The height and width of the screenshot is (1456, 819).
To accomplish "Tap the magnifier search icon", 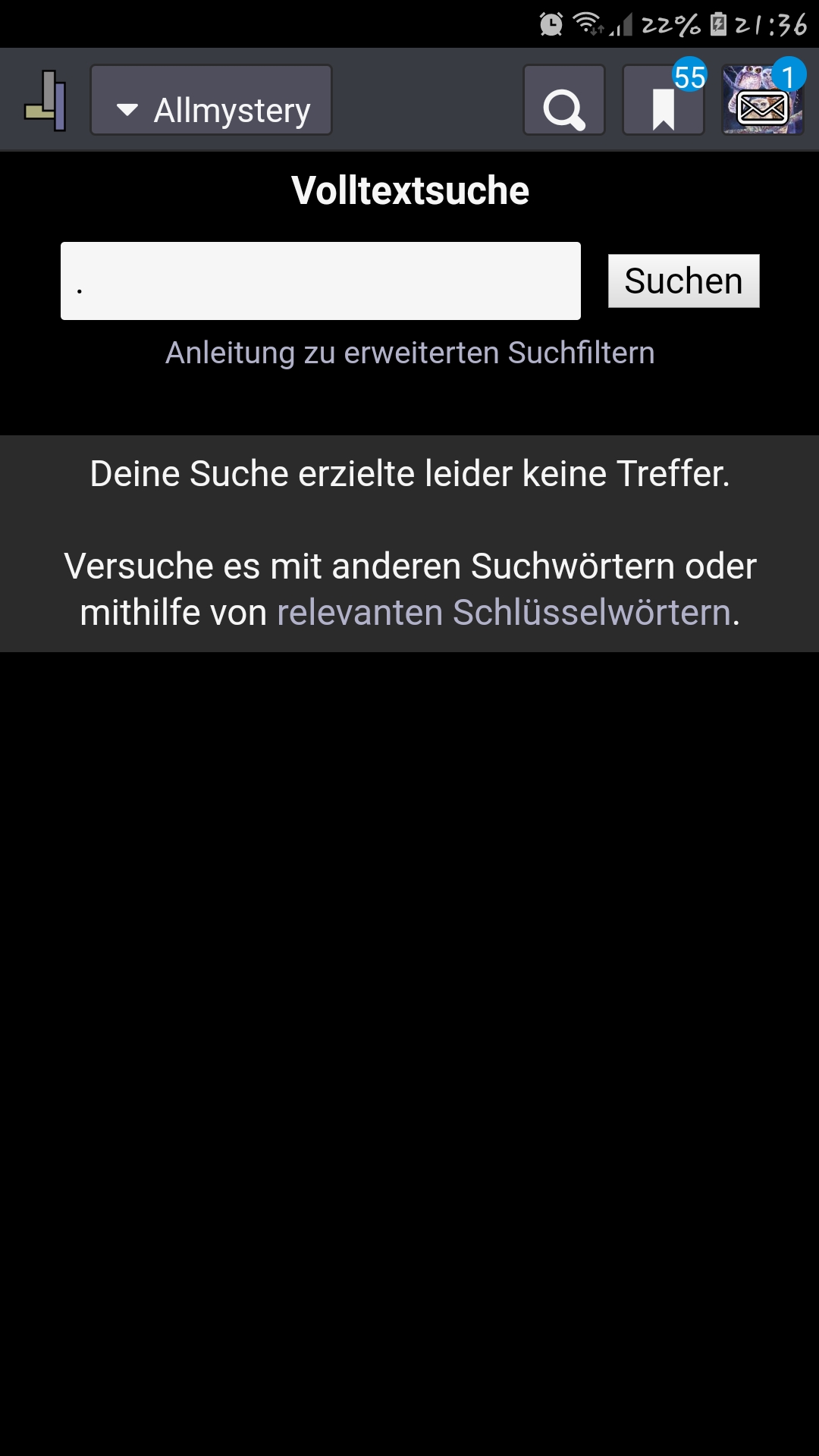I will pyautogui.click(x=563, y=101).
